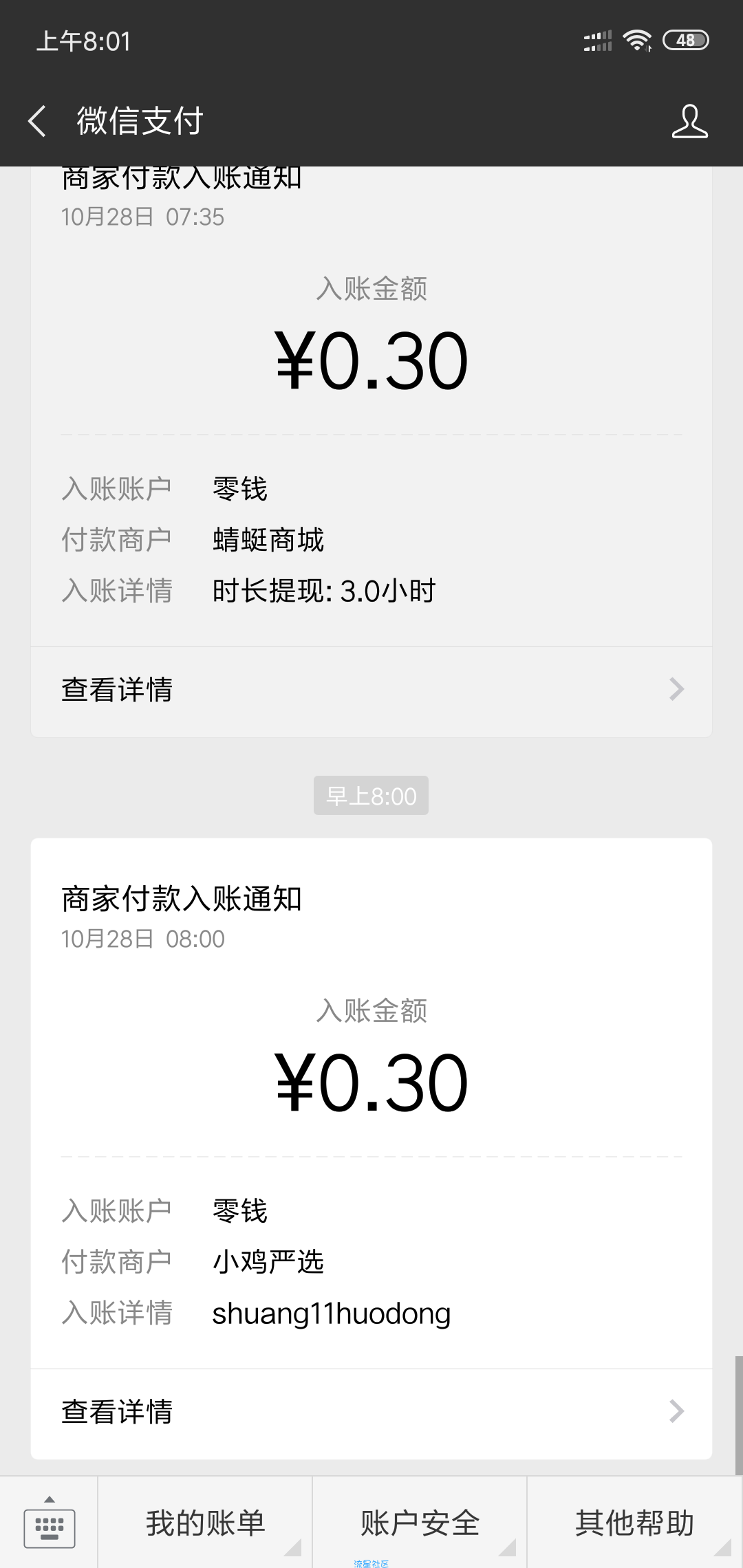Open 账户安全 menu
The width and height of the screenshot is (743, 1568).
(420, 1523)
